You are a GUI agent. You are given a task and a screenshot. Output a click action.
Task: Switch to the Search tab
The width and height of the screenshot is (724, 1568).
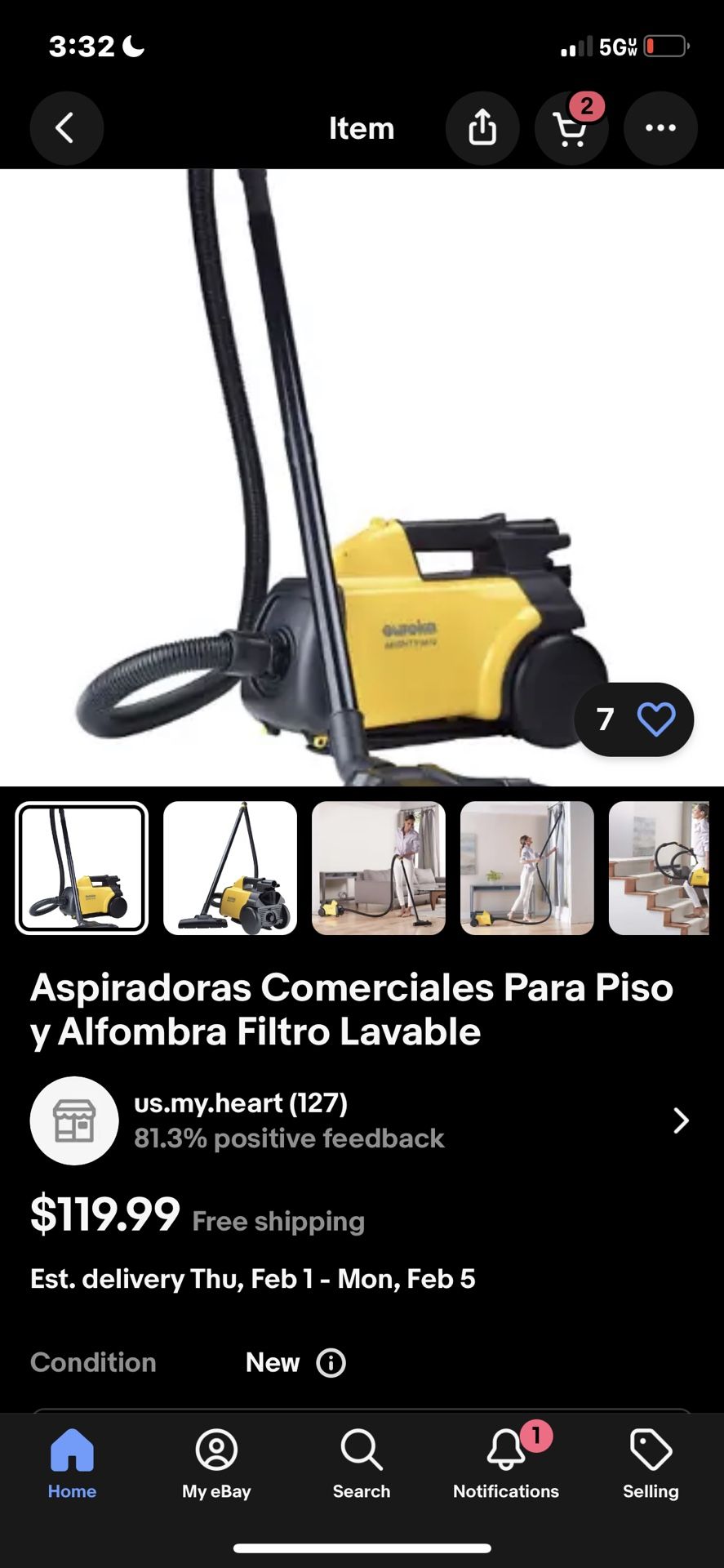pos(362,1465)
